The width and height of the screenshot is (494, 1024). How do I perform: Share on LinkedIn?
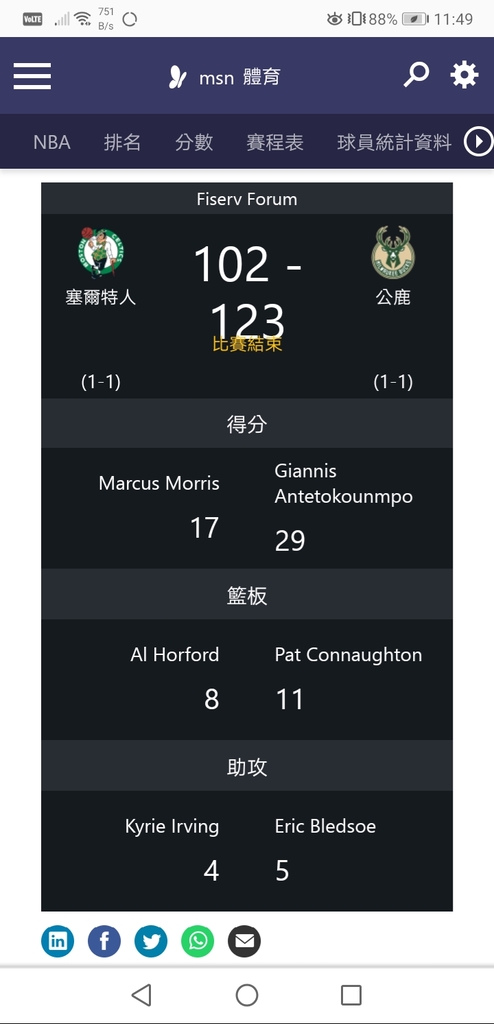58,941
